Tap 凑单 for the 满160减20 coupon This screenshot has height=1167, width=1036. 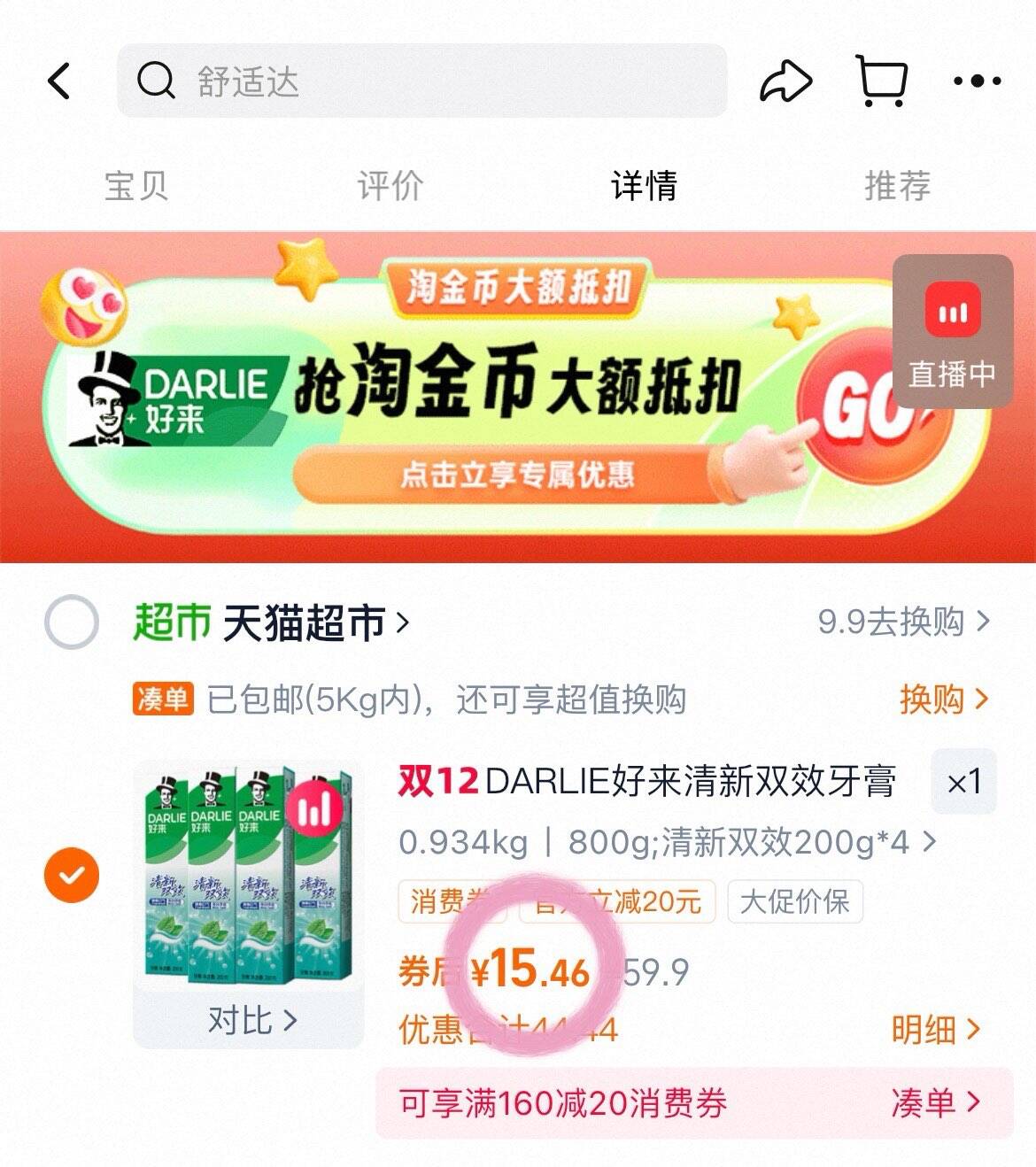point(935,1103)
